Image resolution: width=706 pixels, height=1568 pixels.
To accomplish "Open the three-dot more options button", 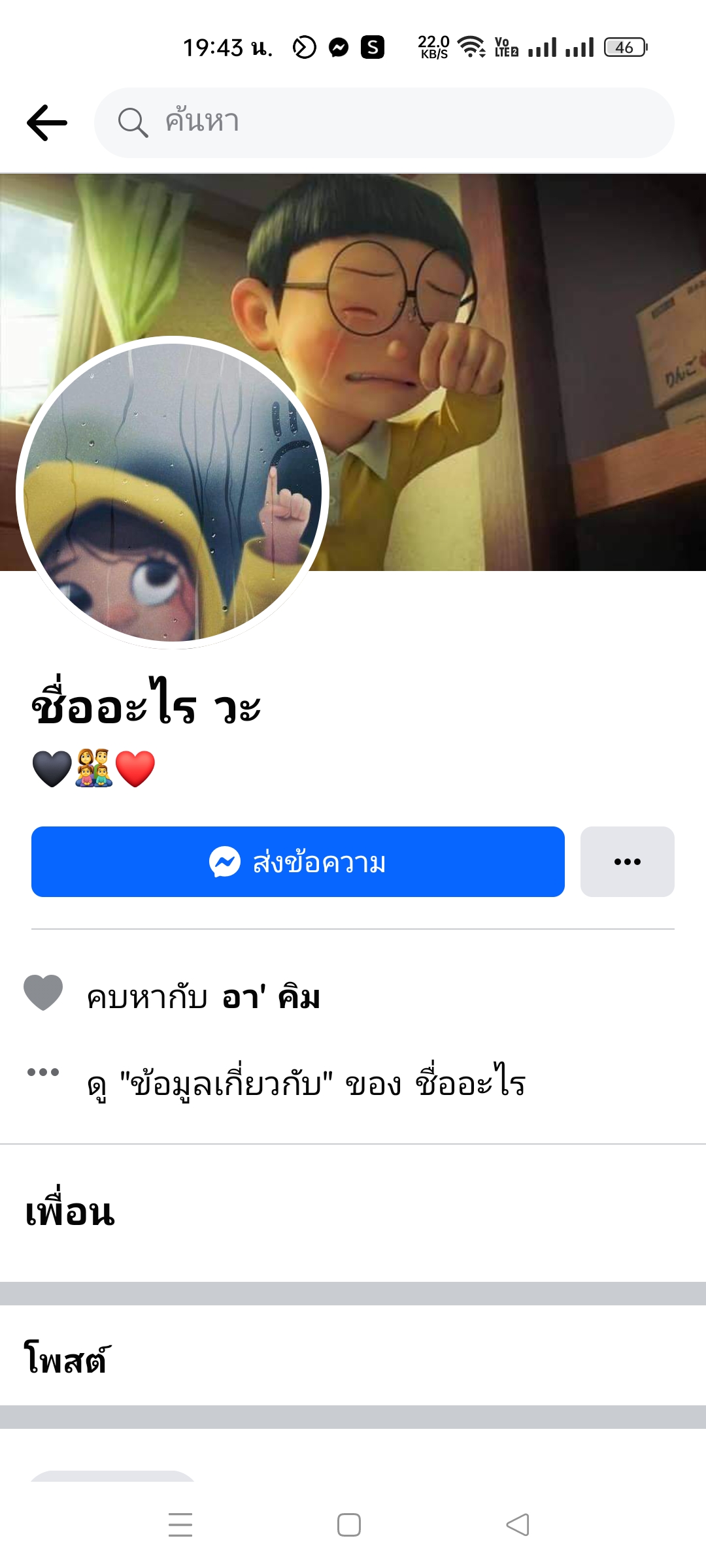I will tap(627, 862).
